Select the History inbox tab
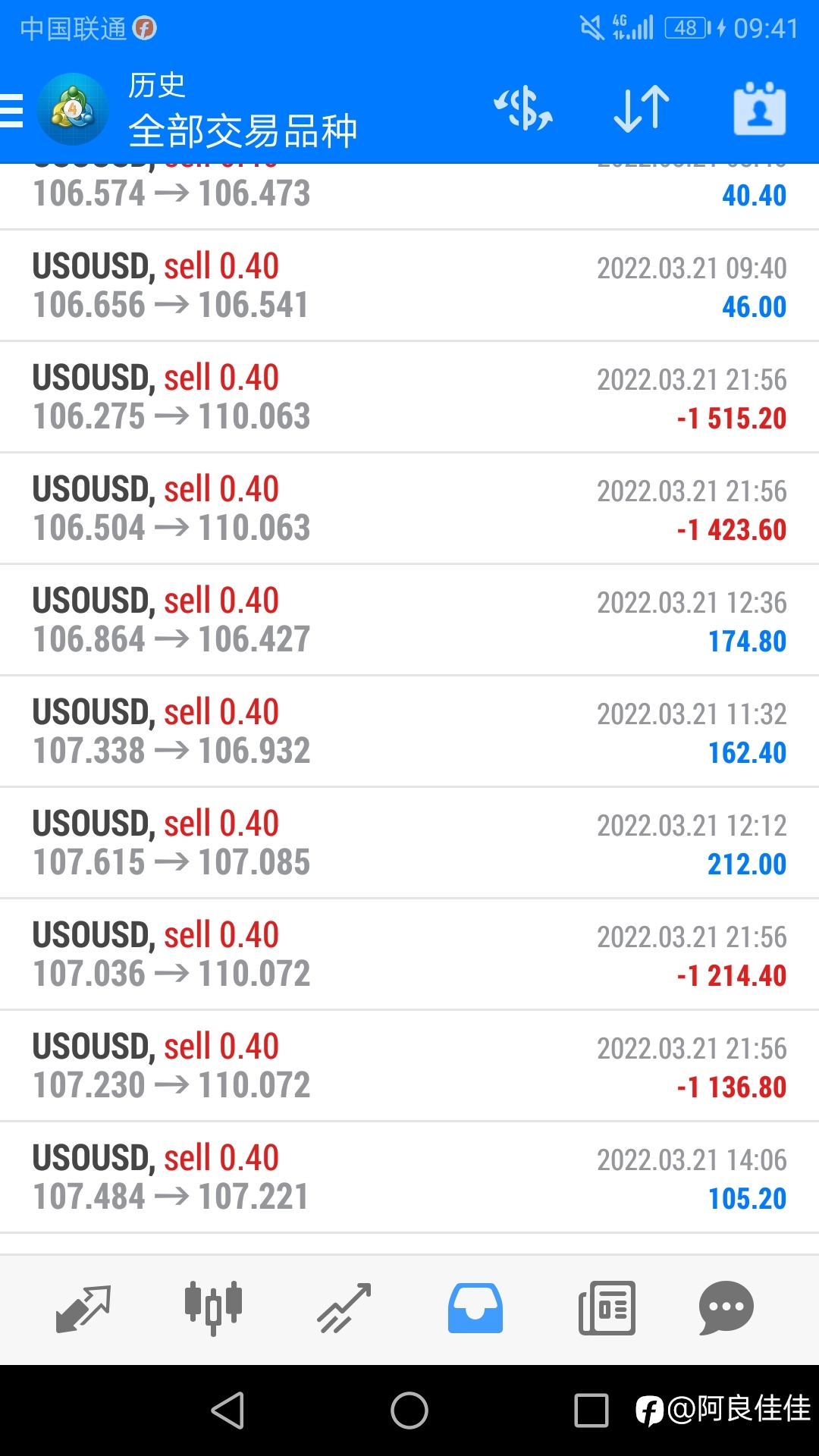 coord(475,1308)
